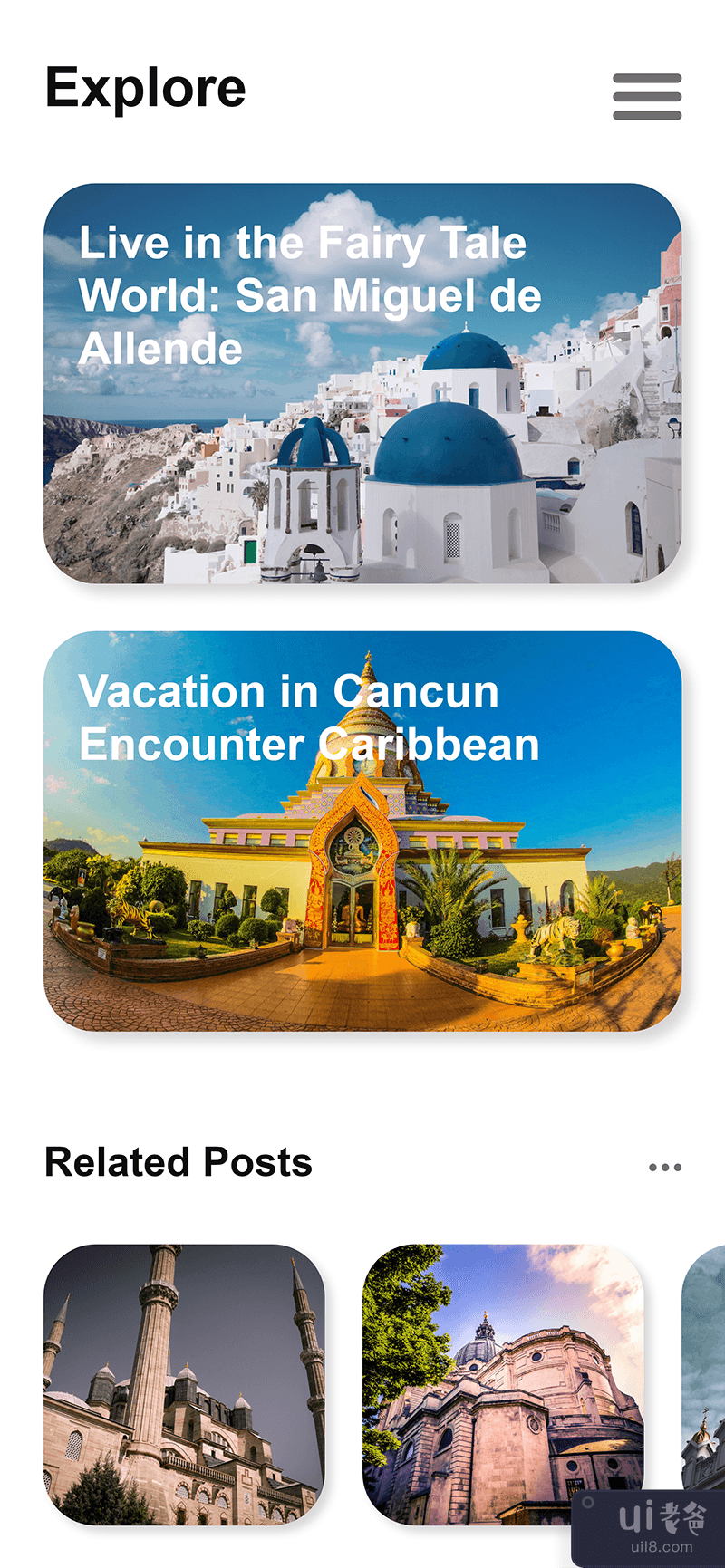Screen dimensions: 725x1568
Task: View the related post with mosque minarets
Action: coord(184,1383)
